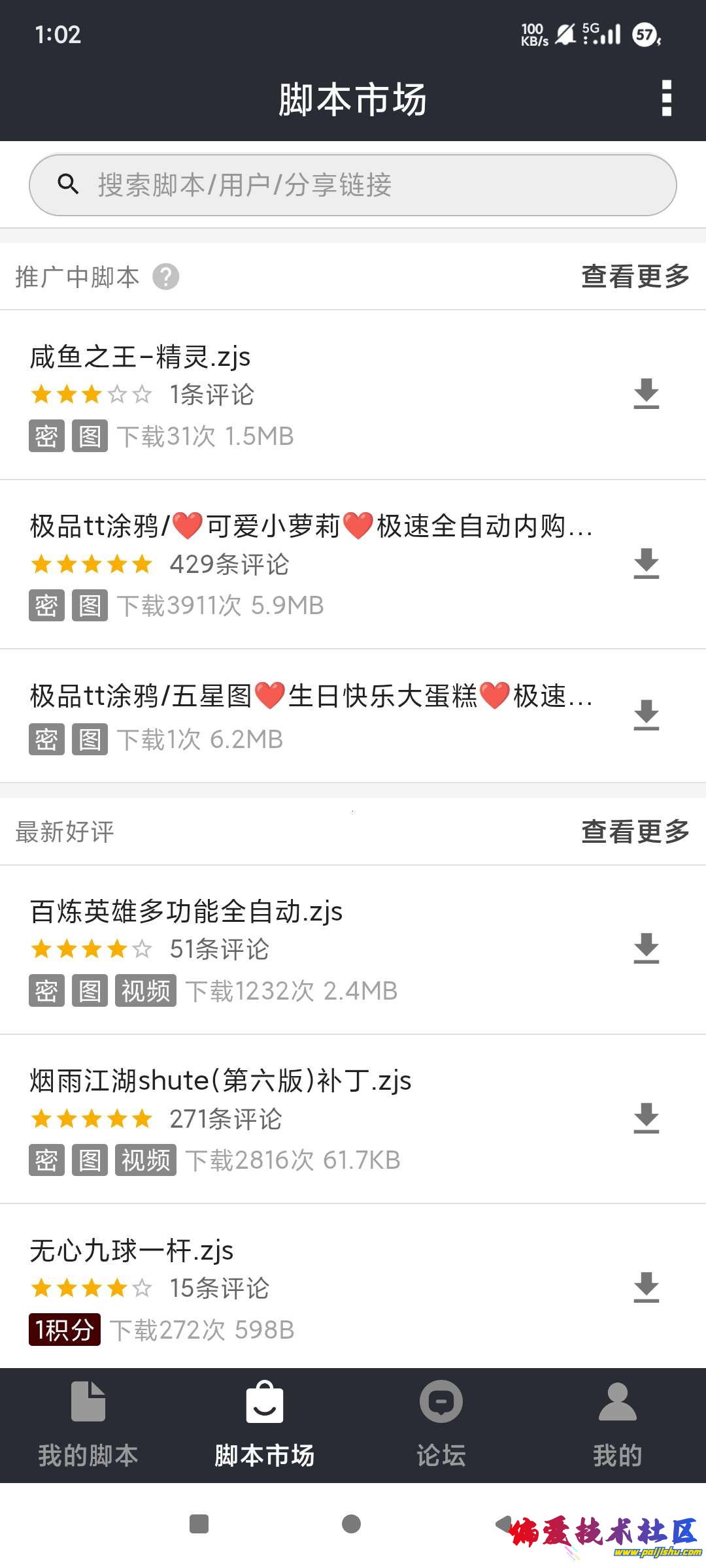Viewport: 706px width, 1568px height.
Task: Download 百炼英雄多功能全自动.zjs
Action: [x=646, y=949]
